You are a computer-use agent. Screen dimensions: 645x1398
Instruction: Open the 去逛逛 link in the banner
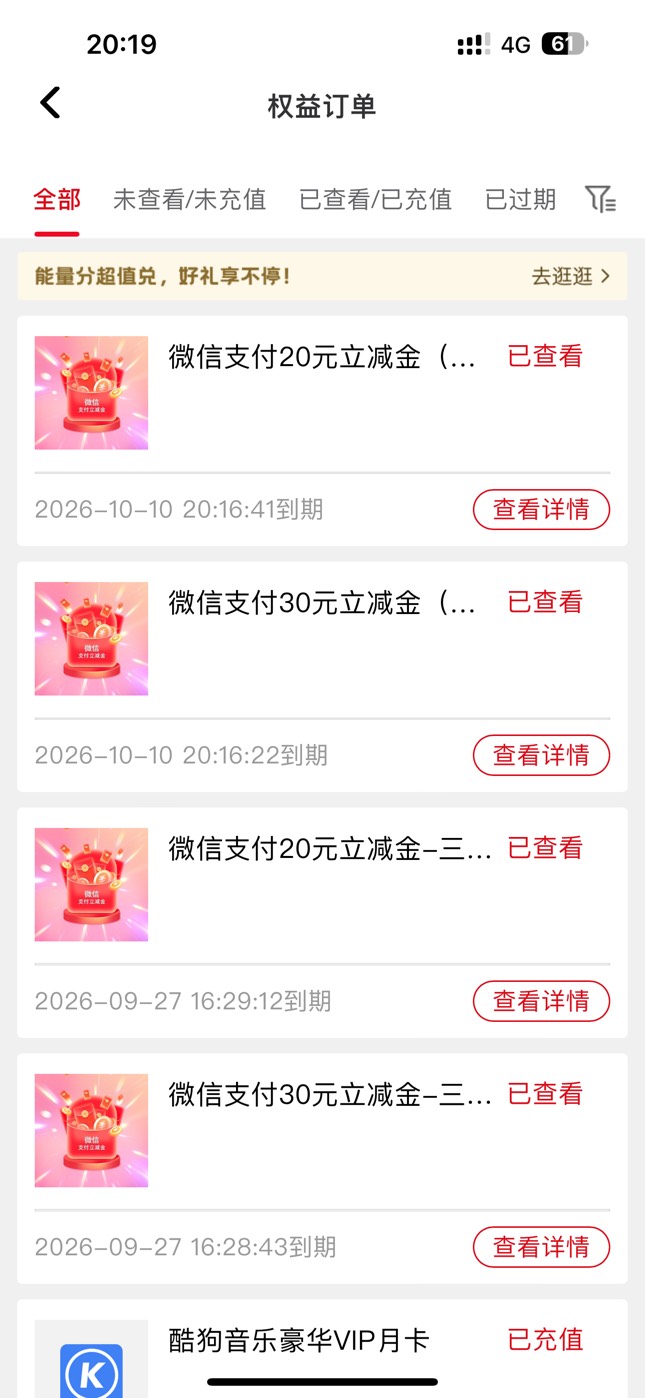coord(571,277)
